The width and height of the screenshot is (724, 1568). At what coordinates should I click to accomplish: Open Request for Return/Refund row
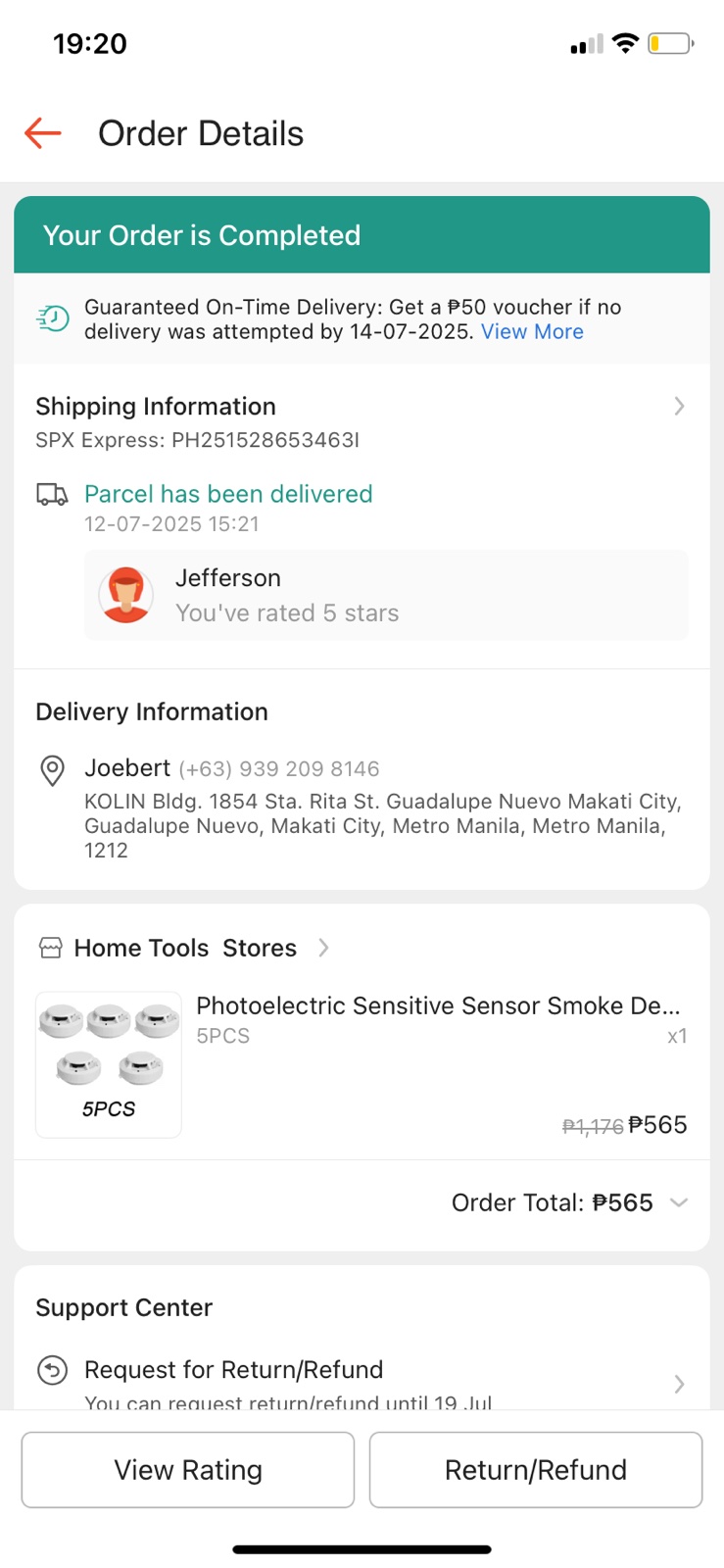click(362, 1382)
